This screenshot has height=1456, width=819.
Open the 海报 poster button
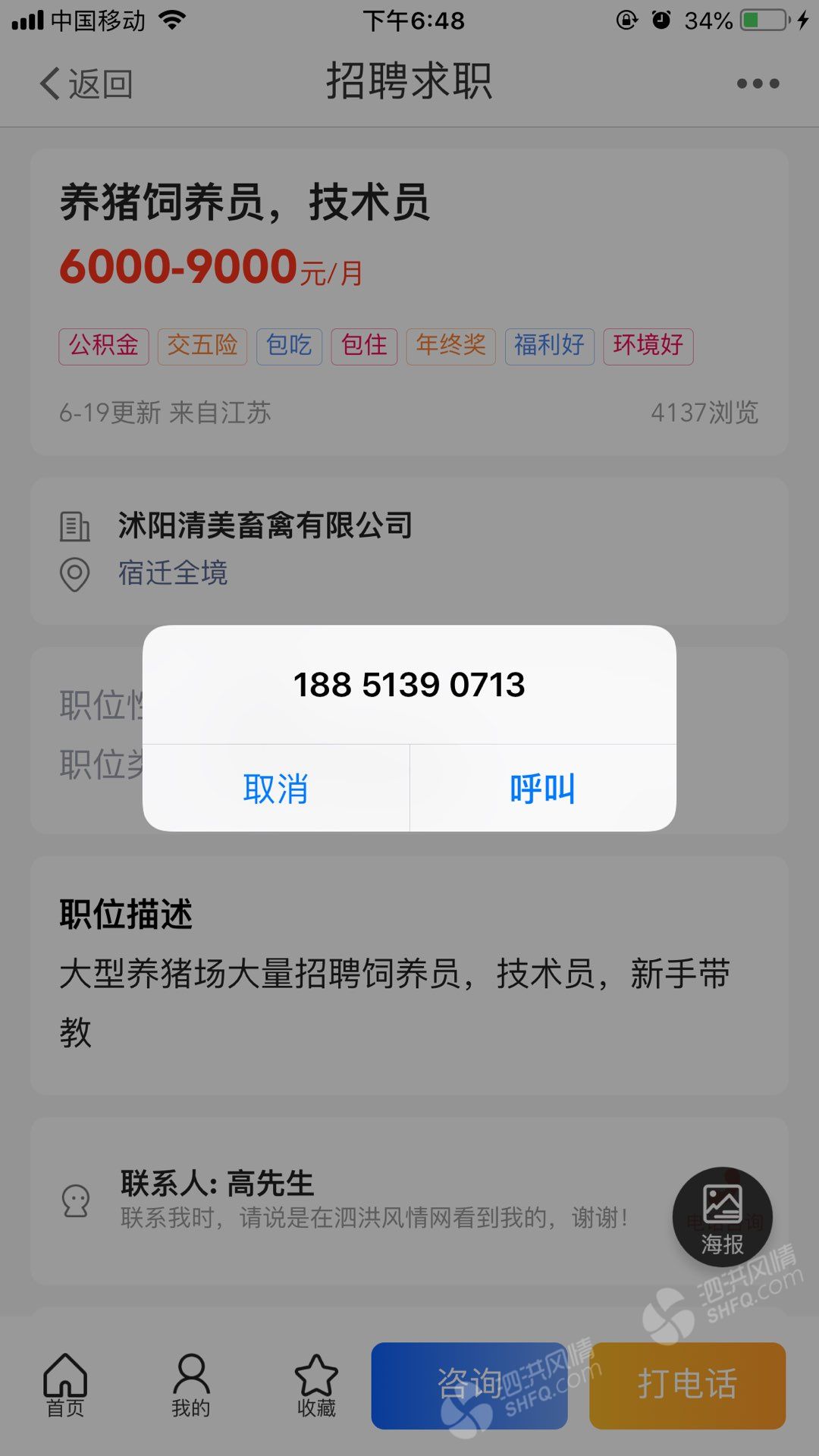pyautogui.click(x=722, y=1216)
